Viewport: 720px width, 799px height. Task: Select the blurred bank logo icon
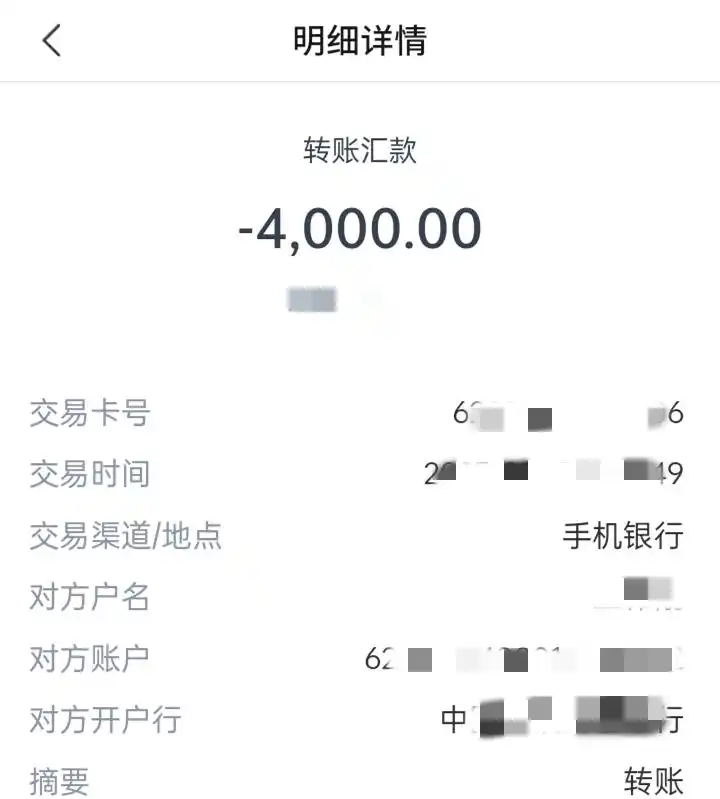point(311,298)
